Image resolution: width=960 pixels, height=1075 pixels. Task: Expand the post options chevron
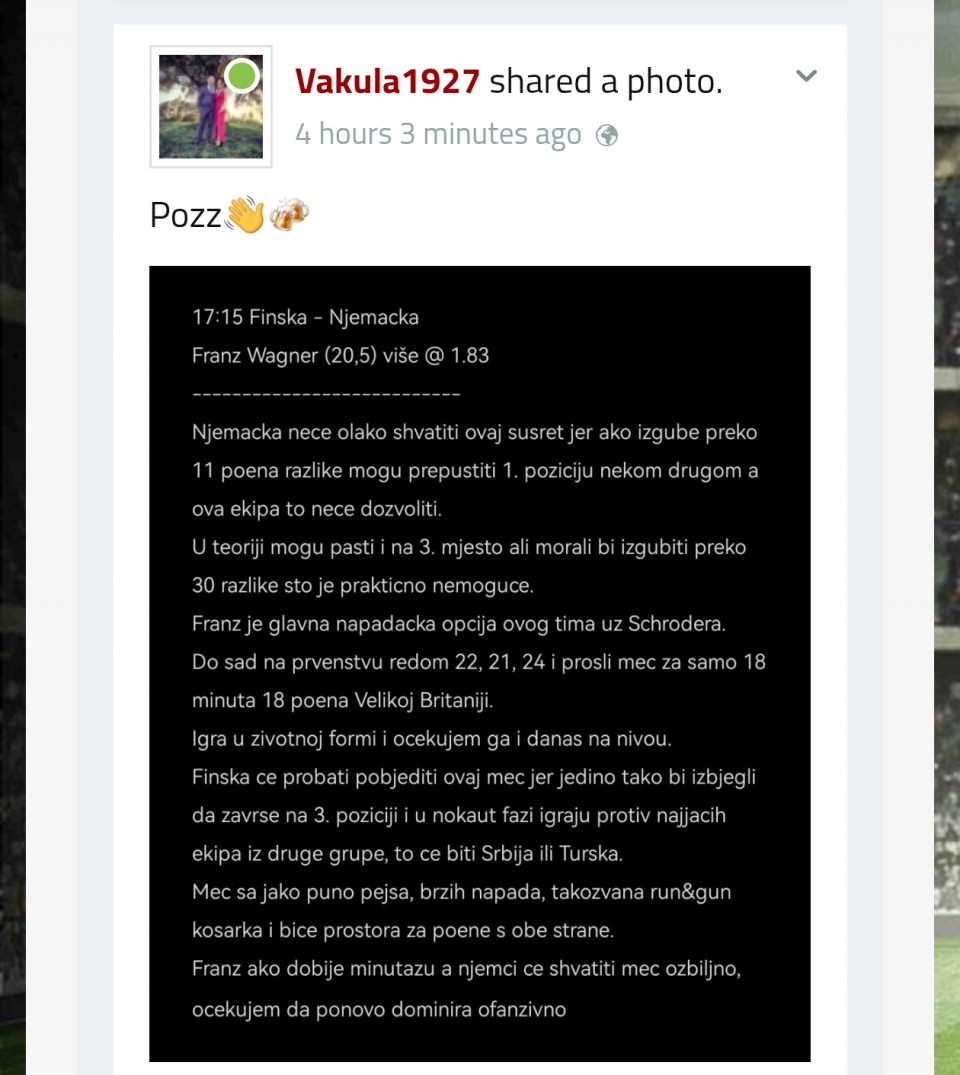pos(806,76)
